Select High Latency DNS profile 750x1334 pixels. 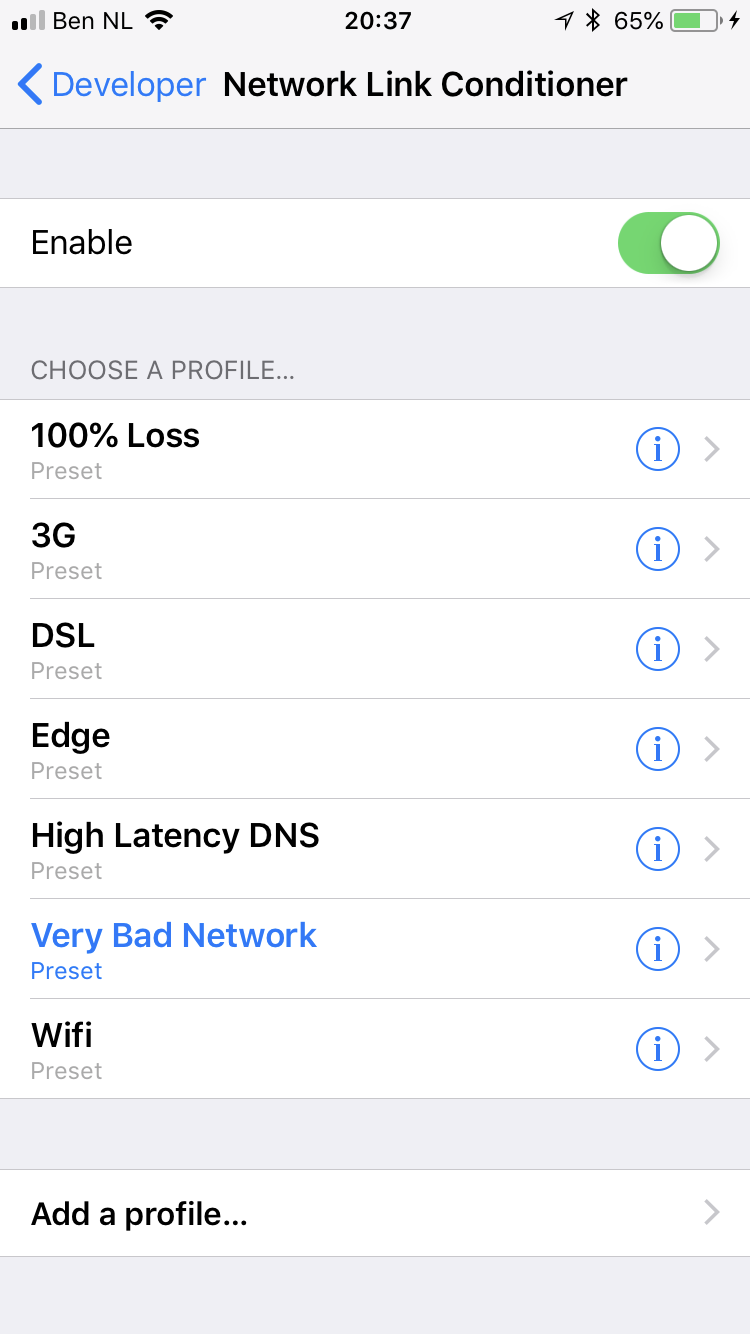tap(375, 849)
